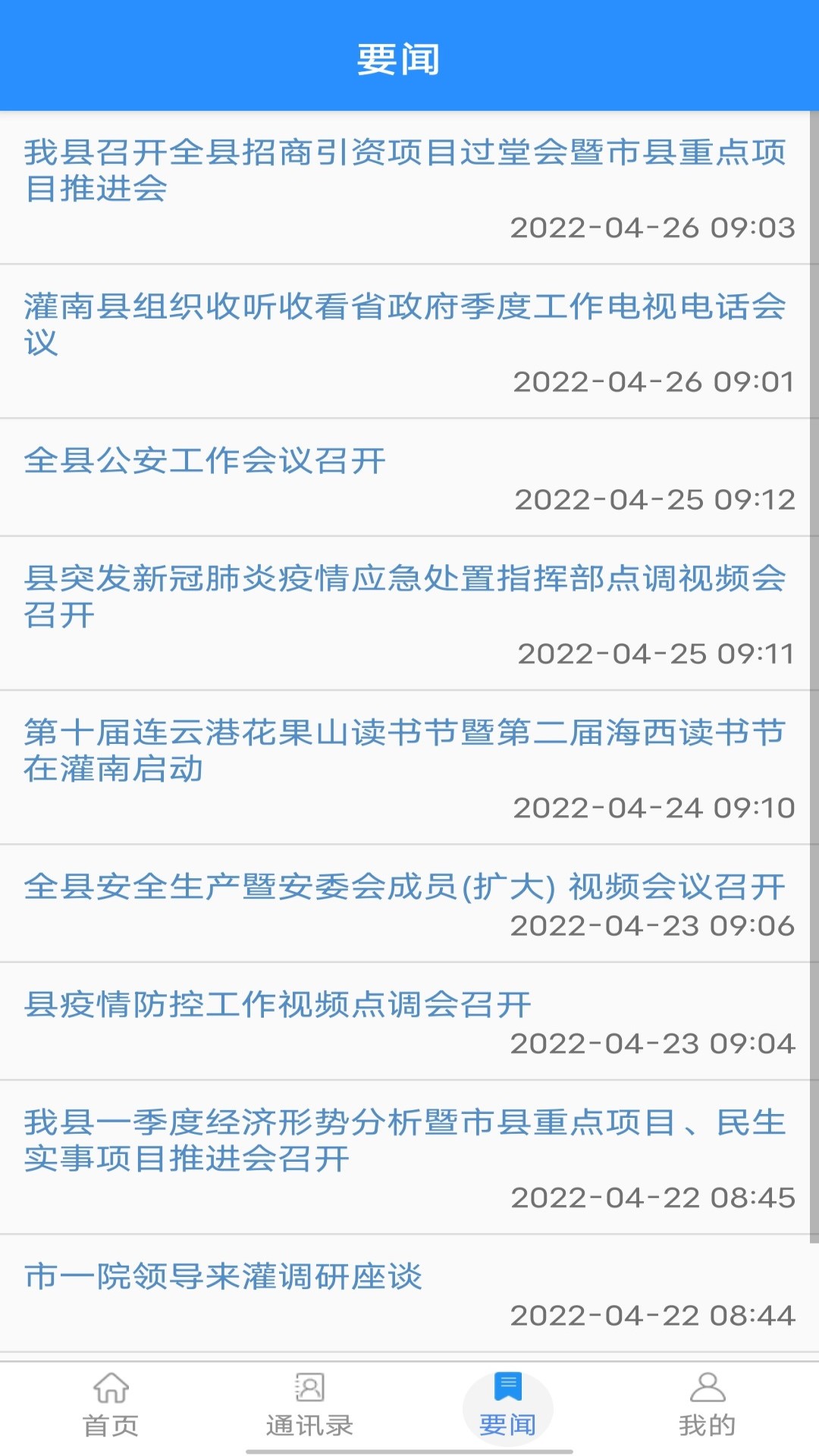This screenshot has height=1456, width=819.
Task: Select the 要闻 tab in bottom bar
Action: coord(507,1405)
